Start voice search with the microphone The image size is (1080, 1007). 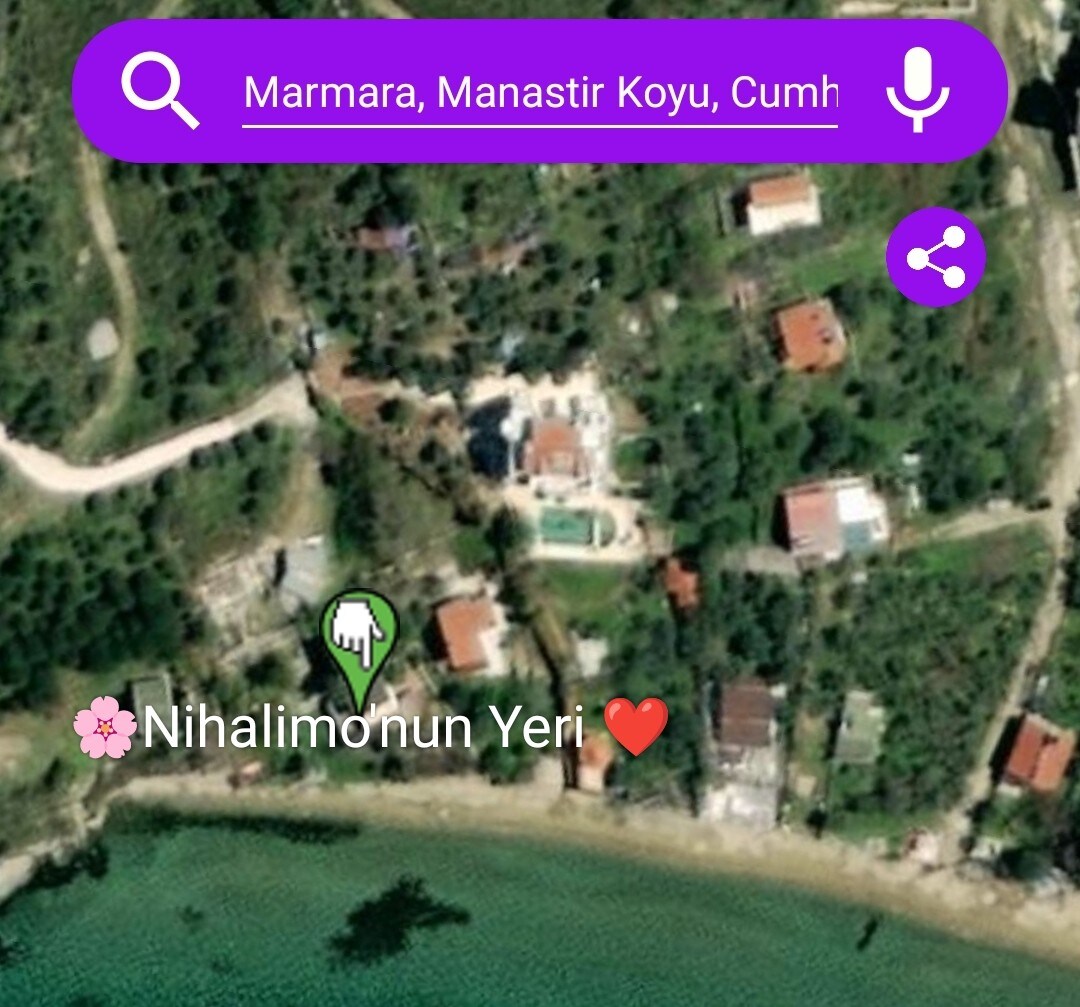[x=916, y=91]
